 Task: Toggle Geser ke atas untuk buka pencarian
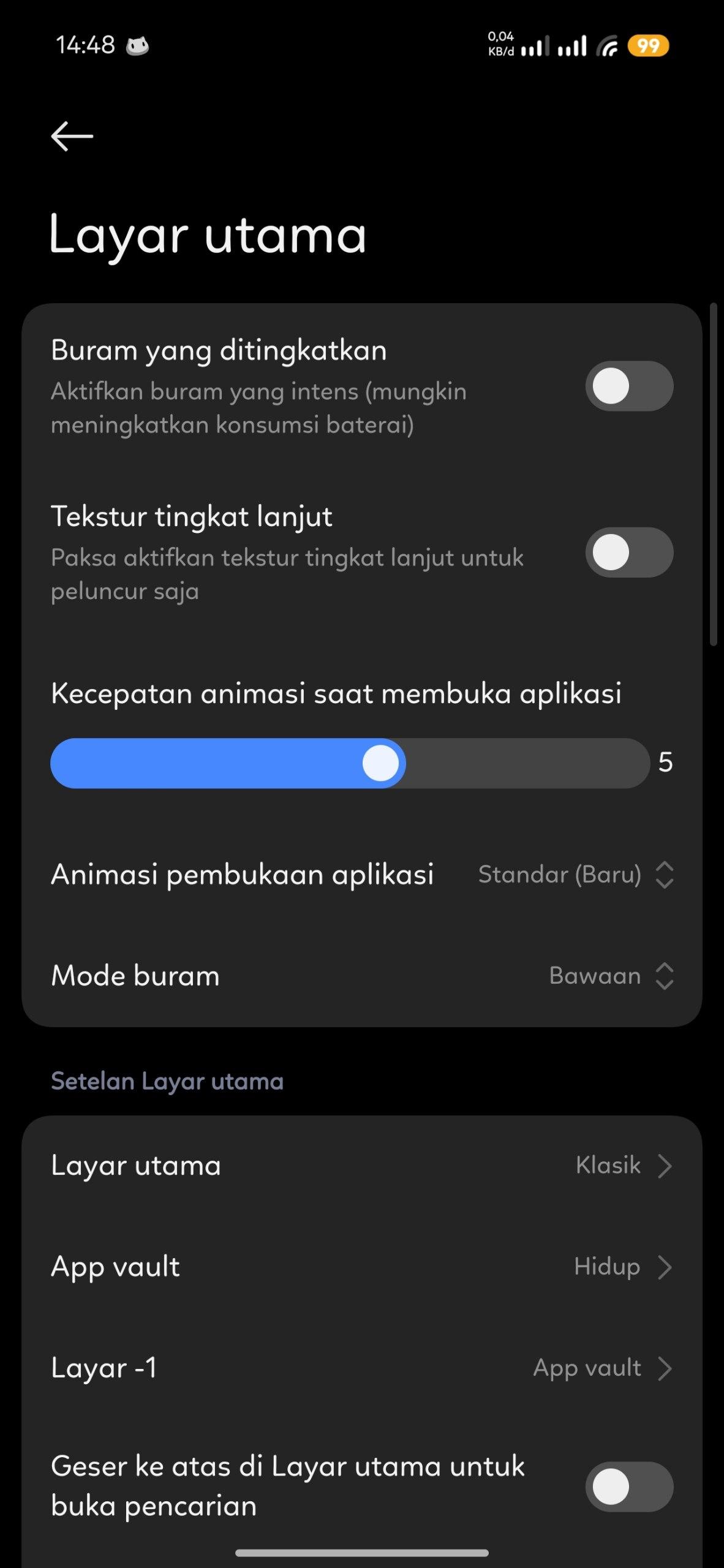click(x=629, y=1487)
